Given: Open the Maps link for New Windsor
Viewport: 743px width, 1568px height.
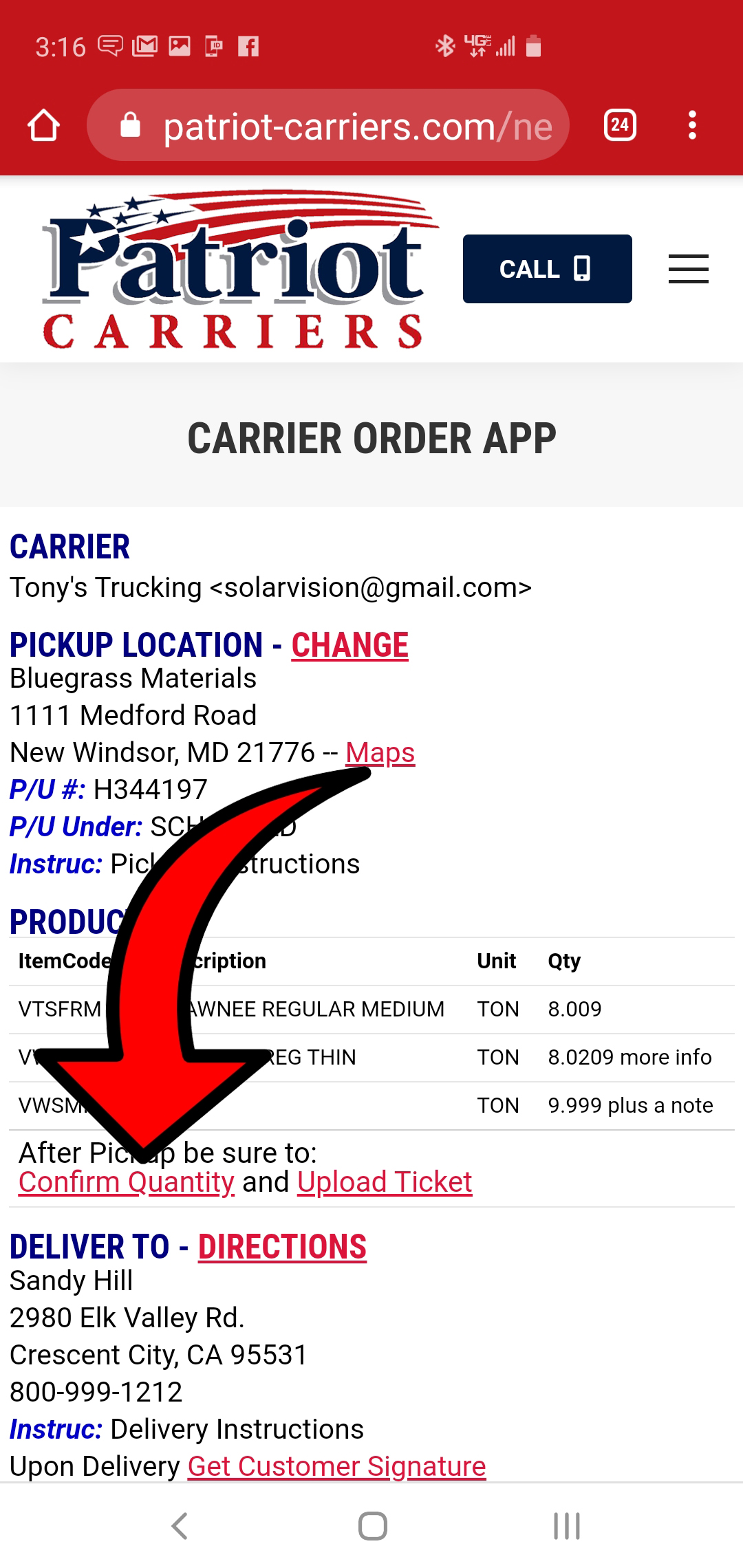Looking at the screenshot, I should 380,752.
